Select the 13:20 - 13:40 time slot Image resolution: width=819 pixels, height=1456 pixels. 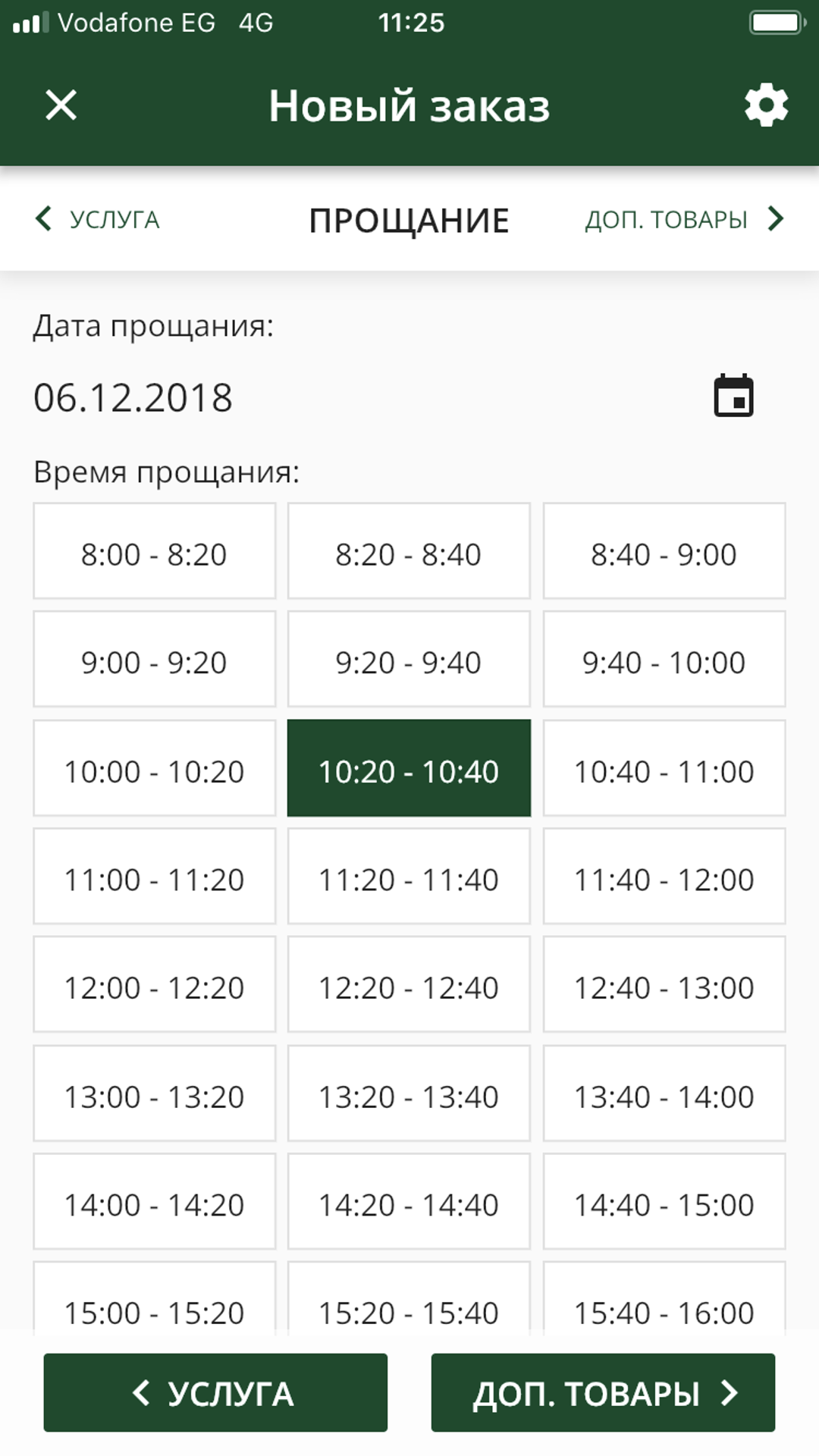pyautogui.click(x=409, y=1094)
